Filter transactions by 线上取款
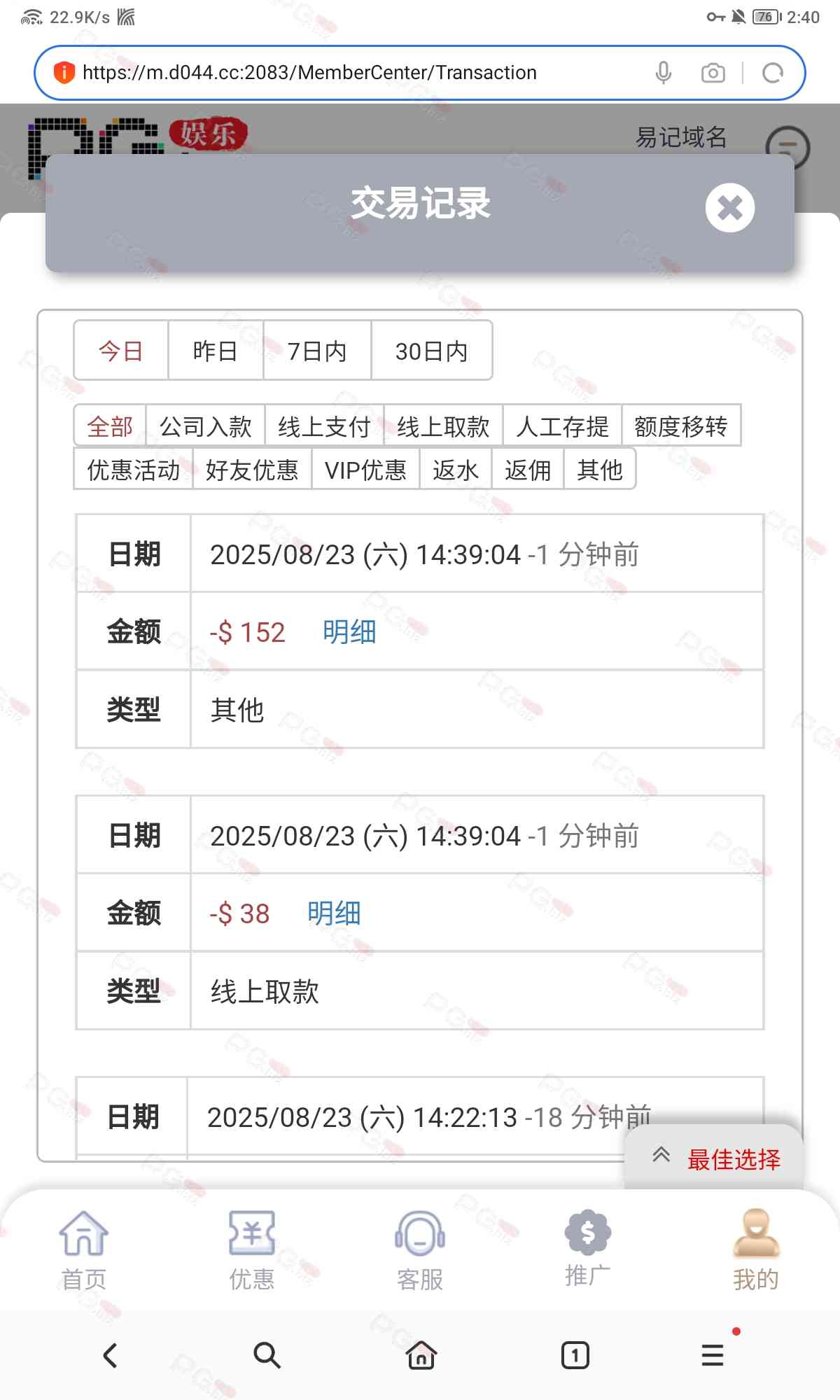 (443, 426)
